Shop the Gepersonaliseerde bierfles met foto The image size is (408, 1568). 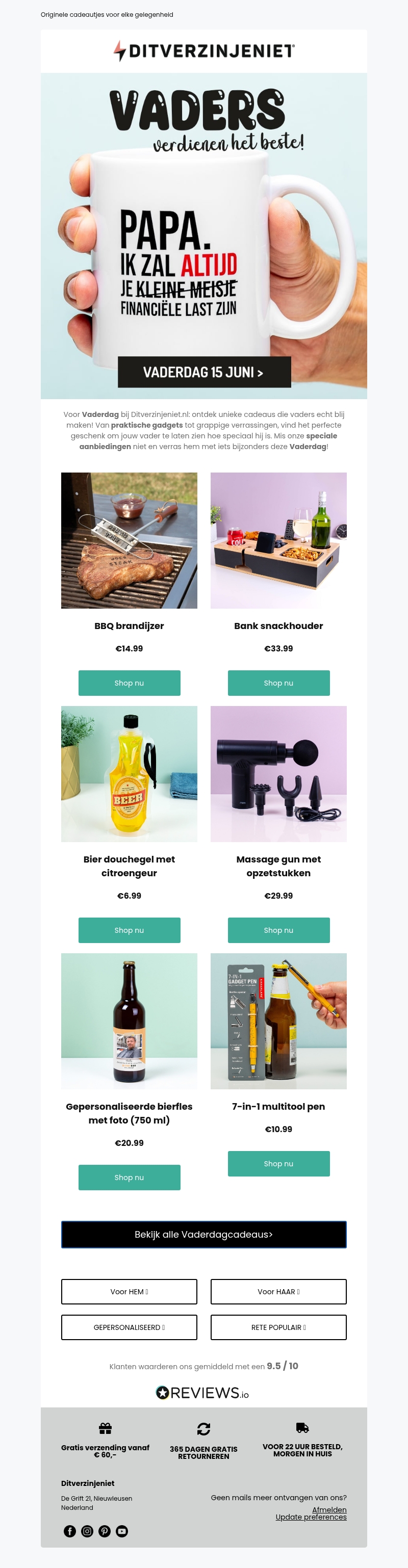129,1177
